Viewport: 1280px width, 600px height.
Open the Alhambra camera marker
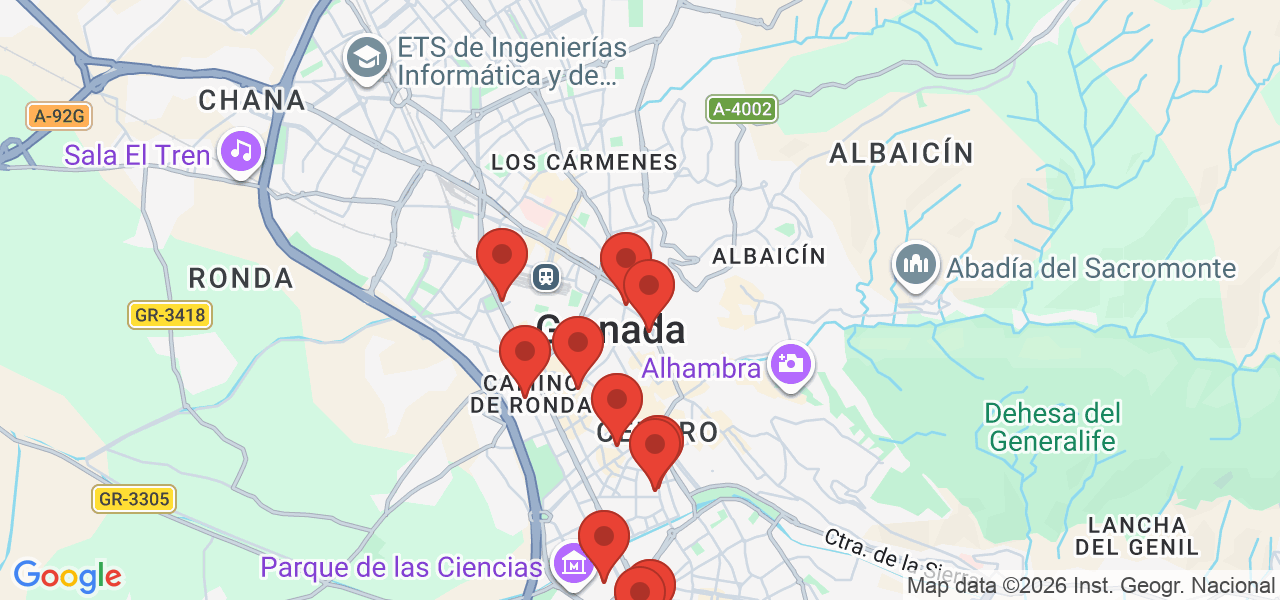pyautogui.click(x=790, y=365)
